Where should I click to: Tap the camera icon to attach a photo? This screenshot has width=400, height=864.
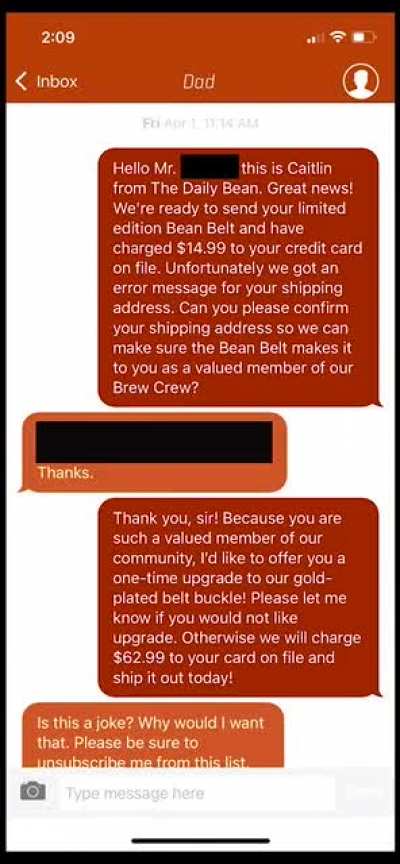pos(33,791)
